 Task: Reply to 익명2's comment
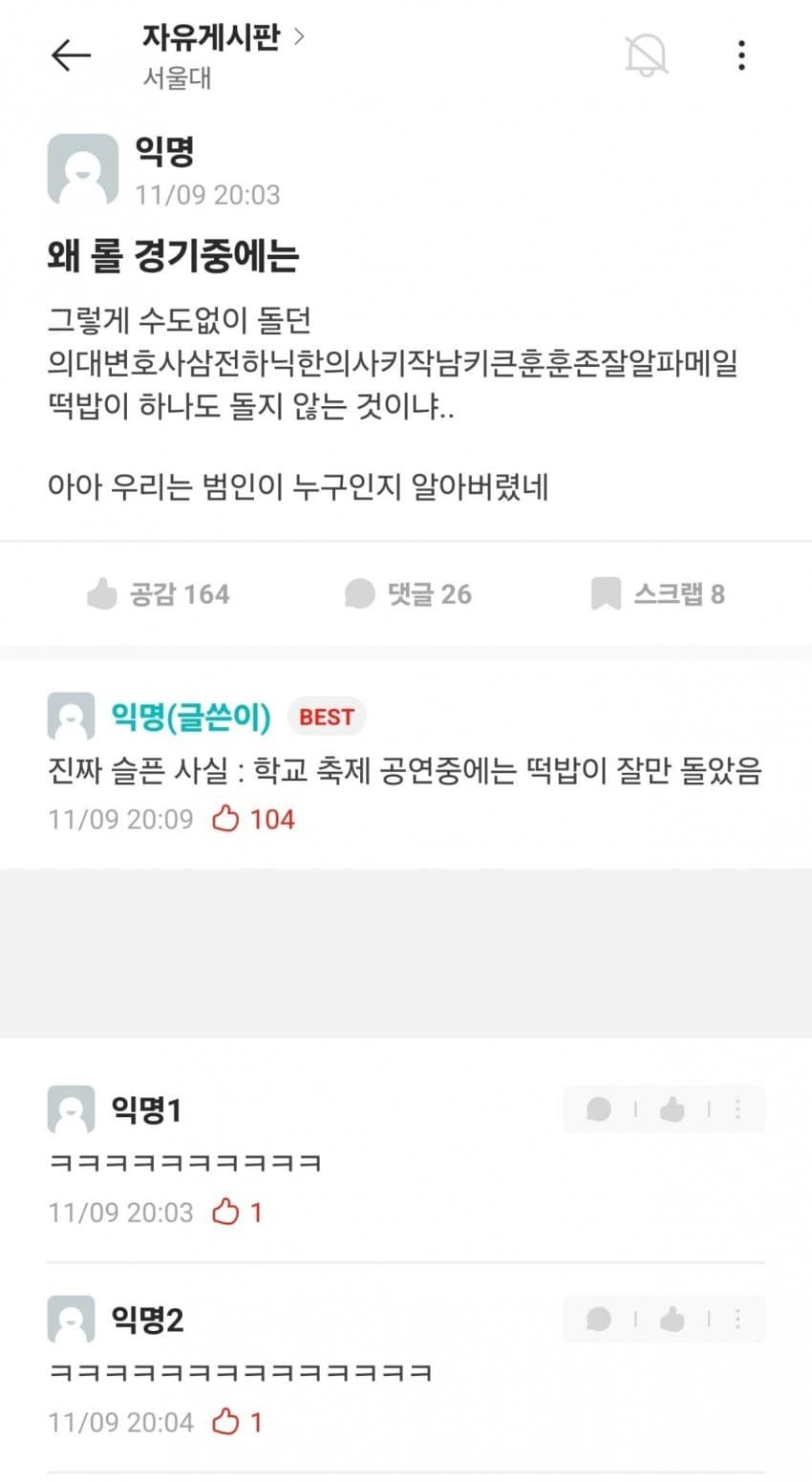coord(599,1320)
